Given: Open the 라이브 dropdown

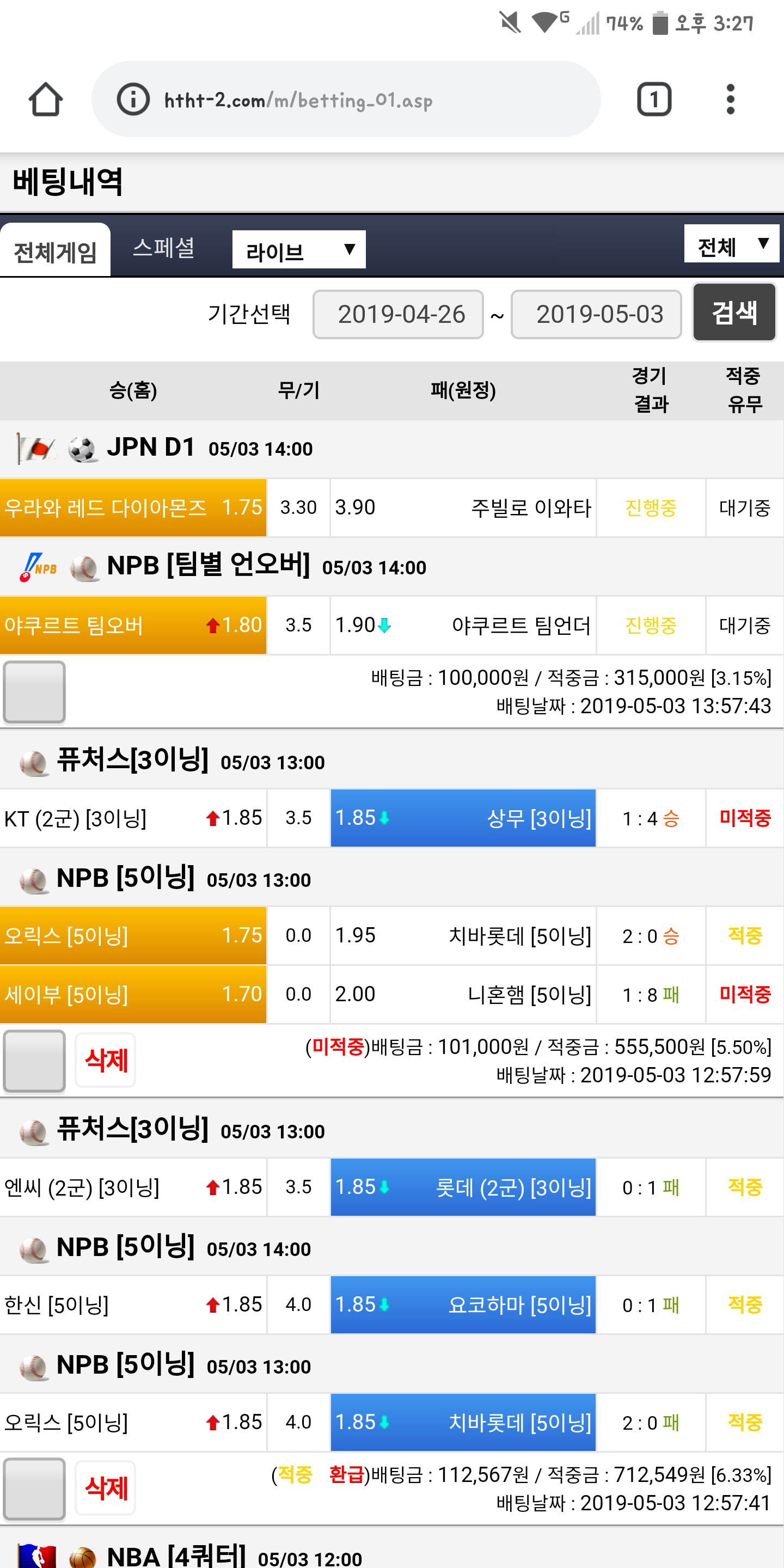Looking at the screenshot, I should click(299, 249).
